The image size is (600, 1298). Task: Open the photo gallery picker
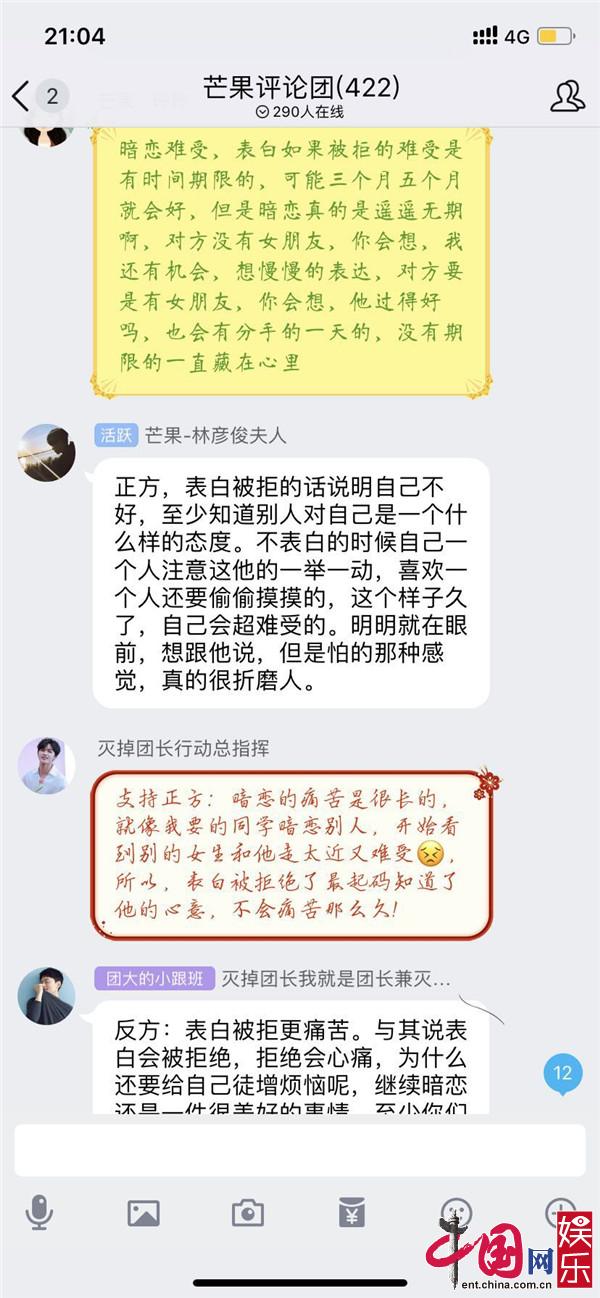143,1214
